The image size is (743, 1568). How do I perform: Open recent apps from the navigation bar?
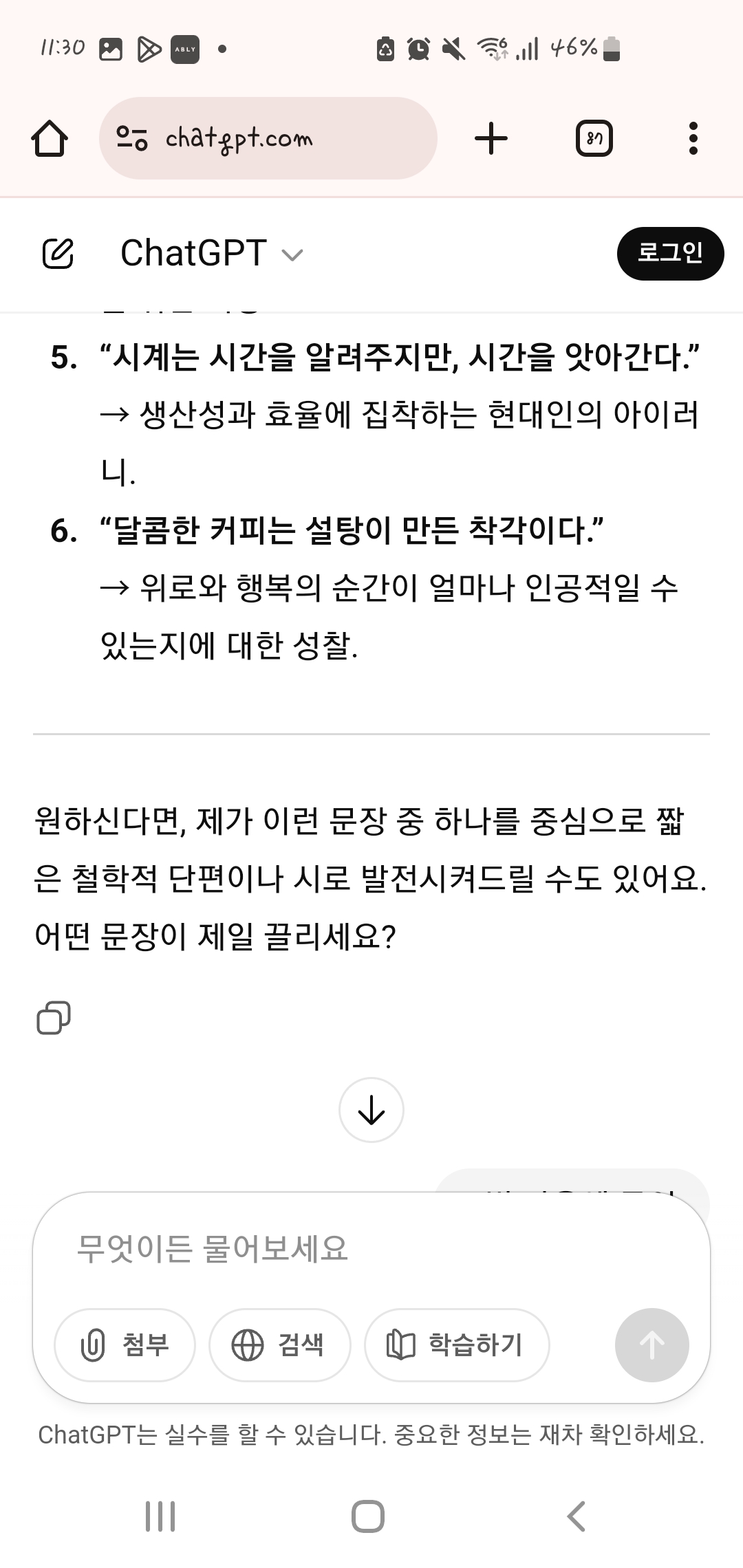pyautogui.click(x=160, y=1516)
